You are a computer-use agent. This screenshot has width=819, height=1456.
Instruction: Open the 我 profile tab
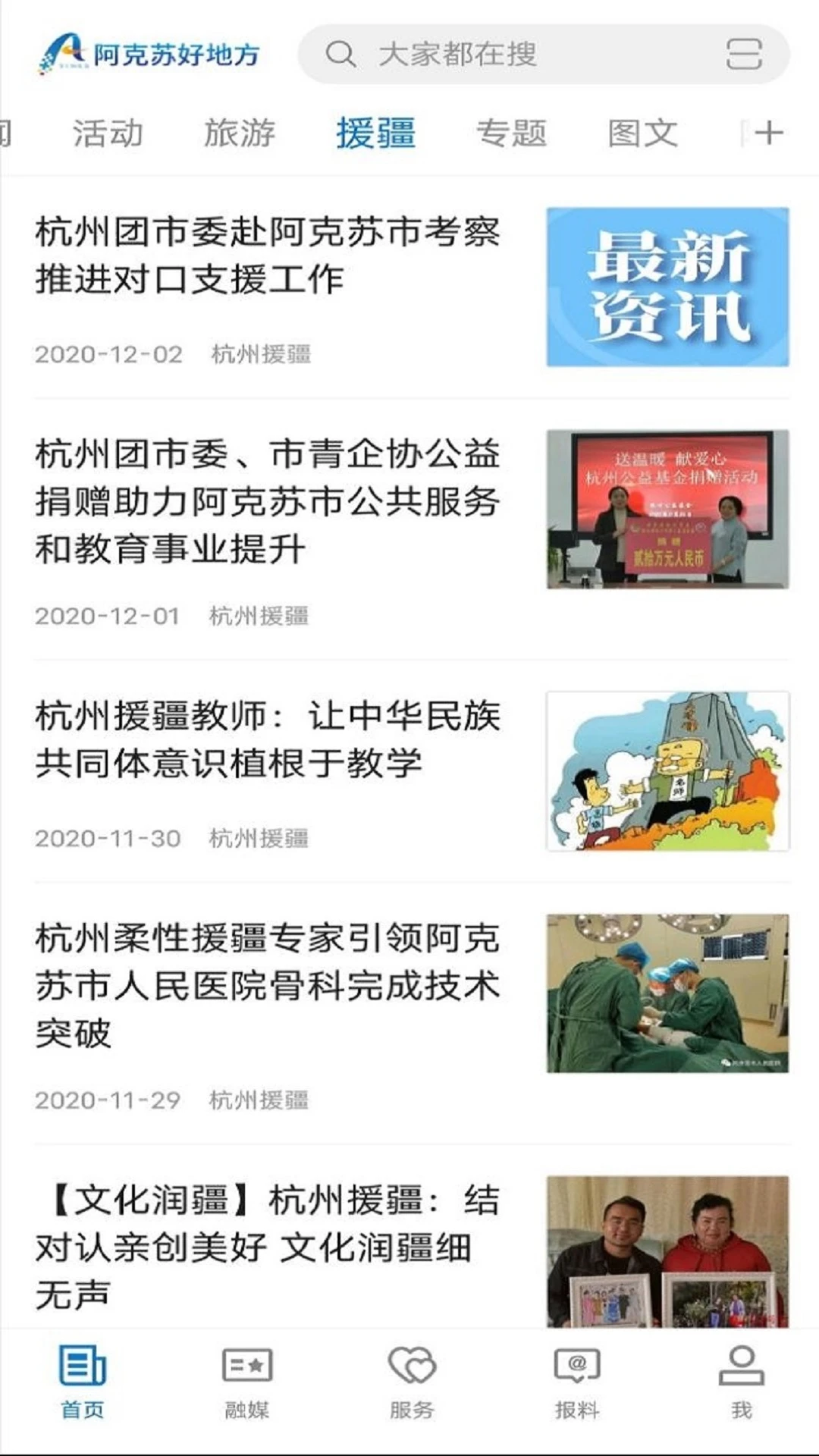pos(741,1382)
